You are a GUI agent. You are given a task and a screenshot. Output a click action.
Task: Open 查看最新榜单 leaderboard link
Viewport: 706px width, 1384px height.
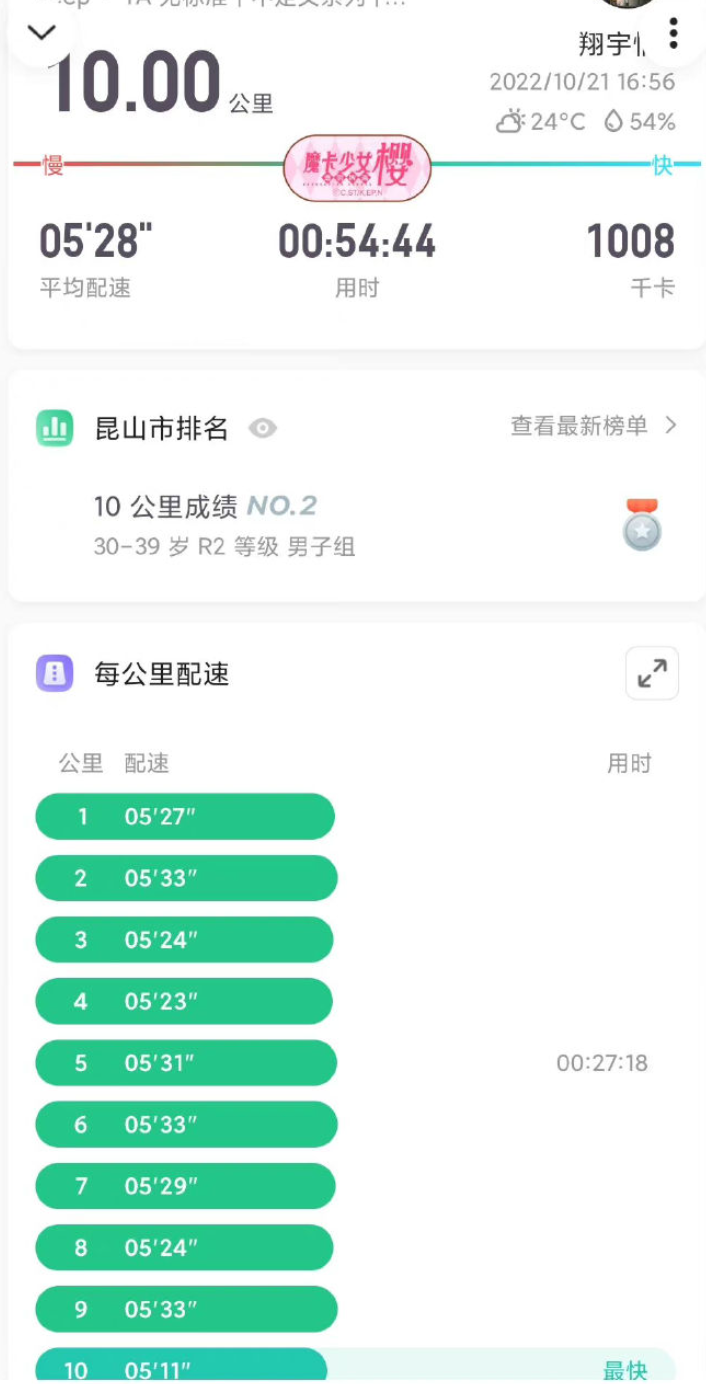[x=594, y=426]
